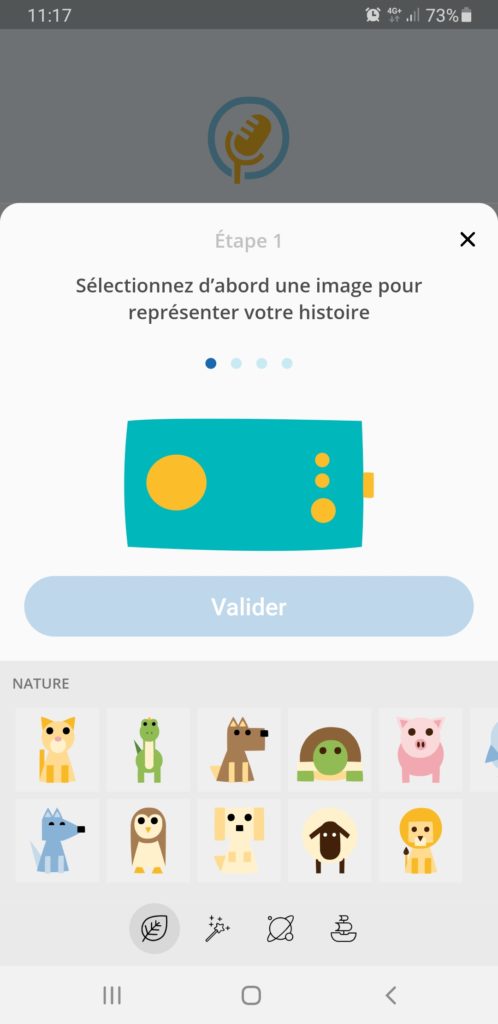Select the blue wolf image
This screenshot has height=1024, width=498.
pos(57,840)
